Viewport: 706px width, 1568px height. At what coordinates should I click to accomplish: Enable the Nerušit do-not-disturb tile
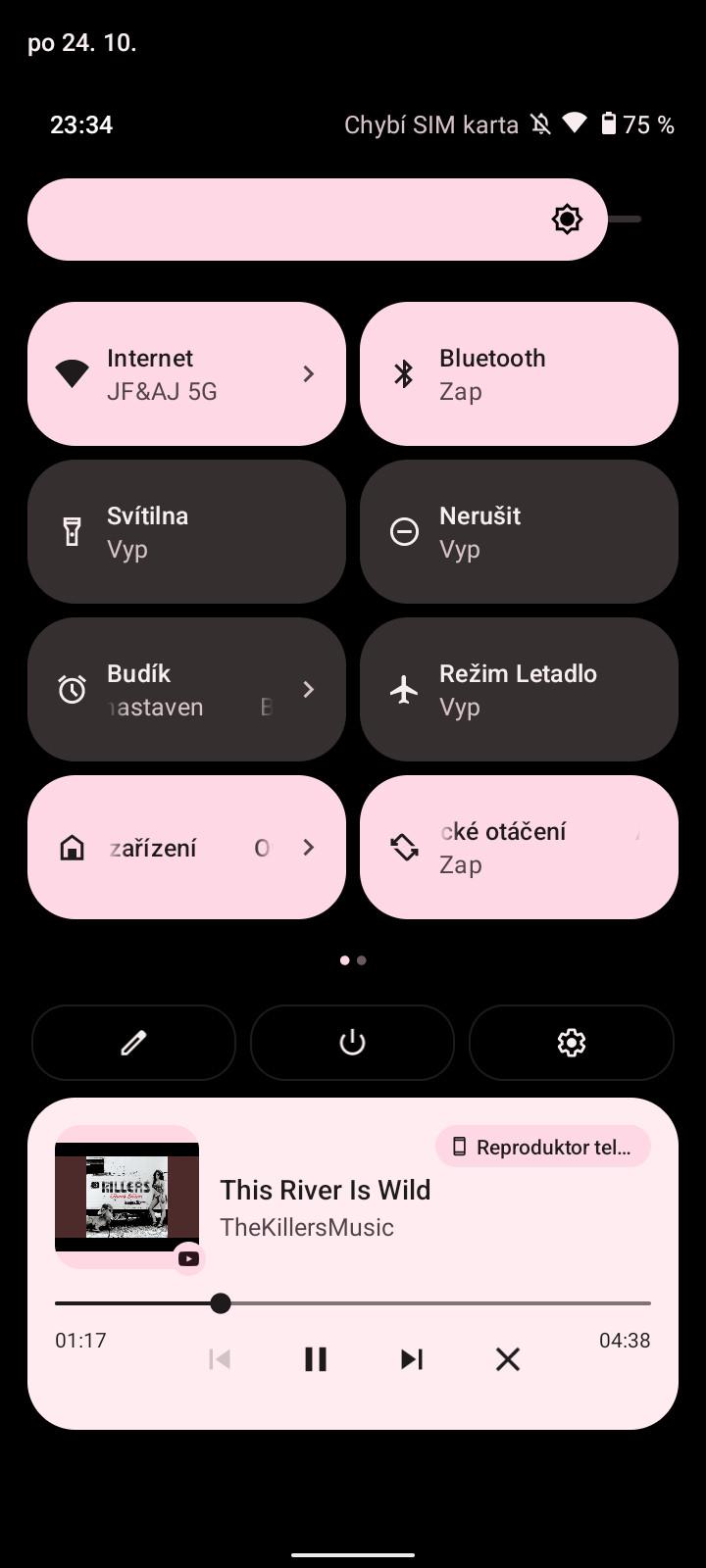point(519,531)
